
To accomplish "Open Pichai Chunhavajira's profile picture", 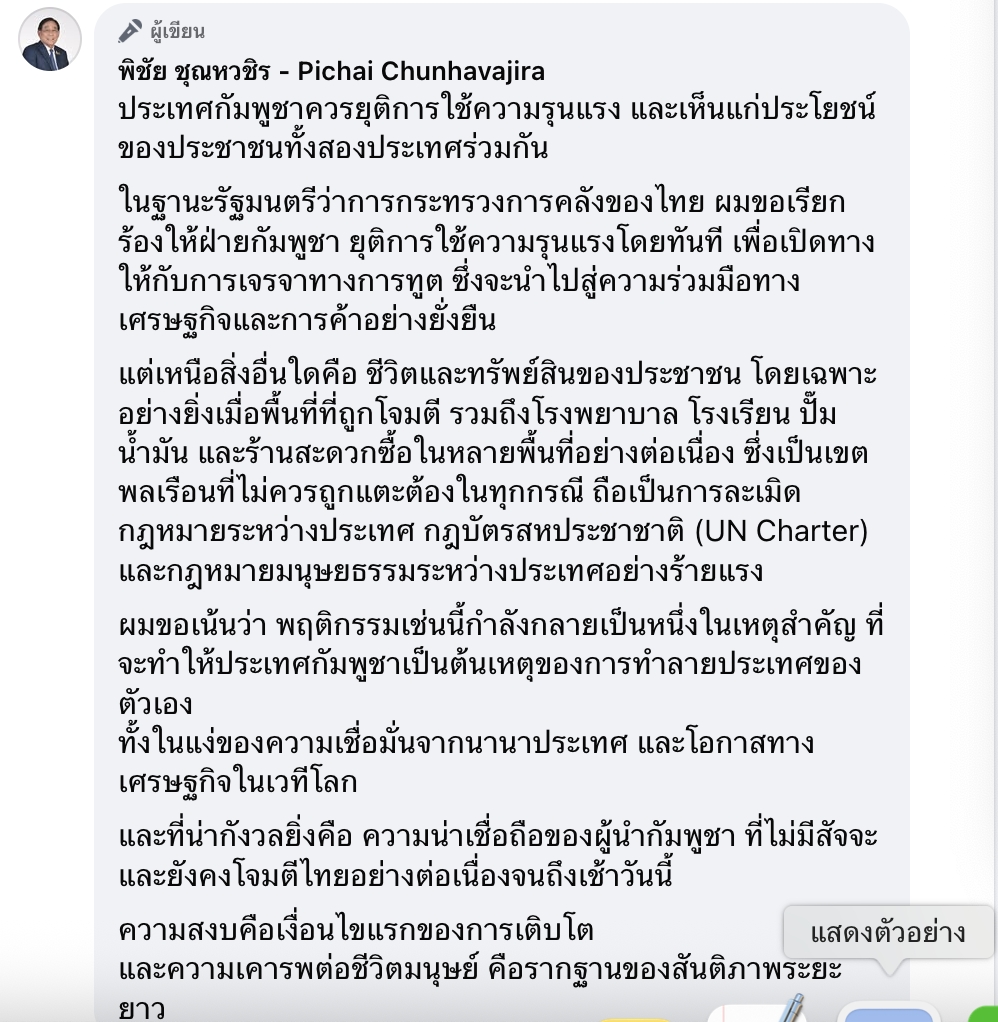I will pyautogui.click(x=50, y=39).
